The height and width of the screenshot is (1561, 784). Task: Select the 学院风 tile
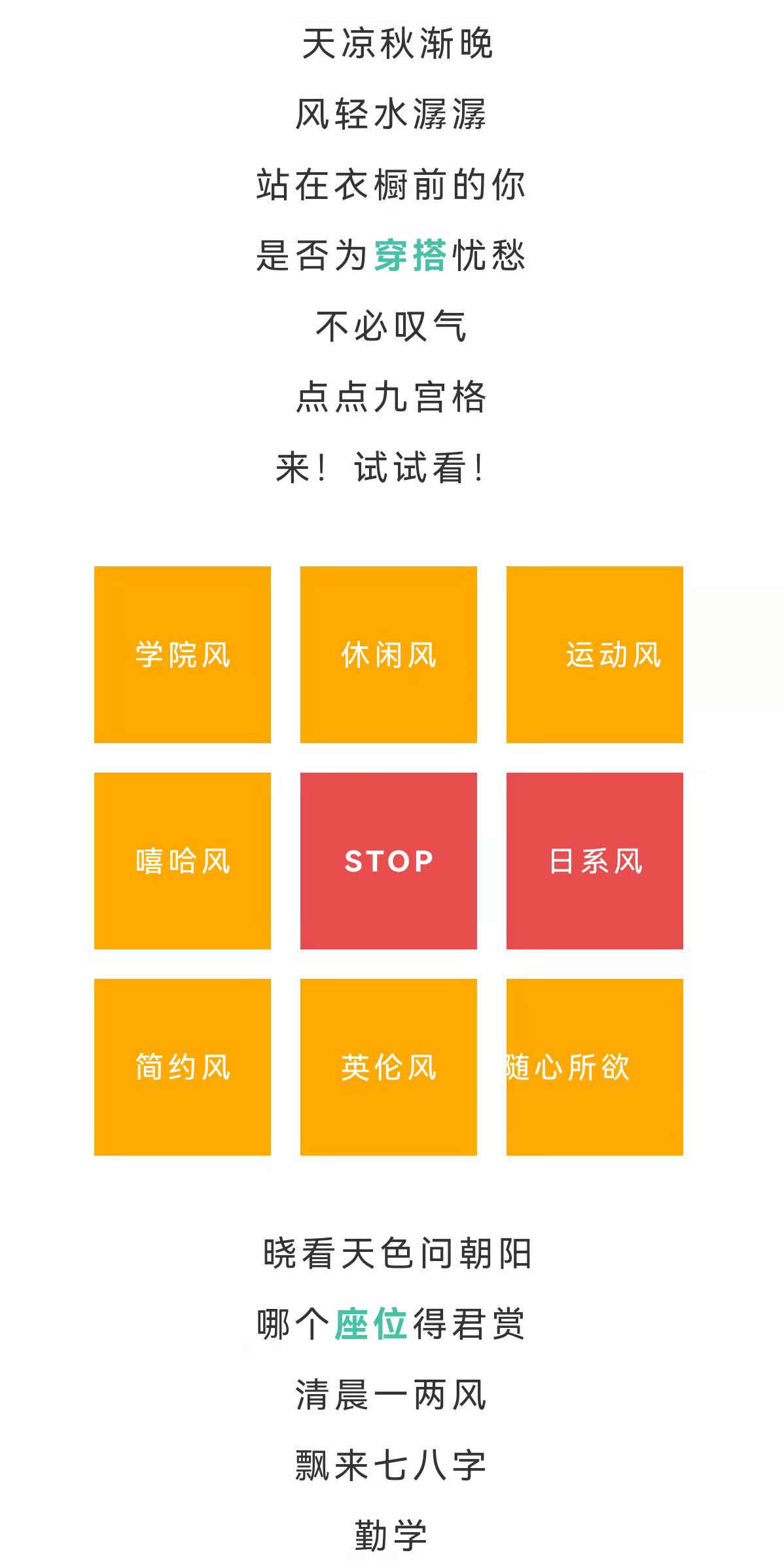tap(183, 655)
